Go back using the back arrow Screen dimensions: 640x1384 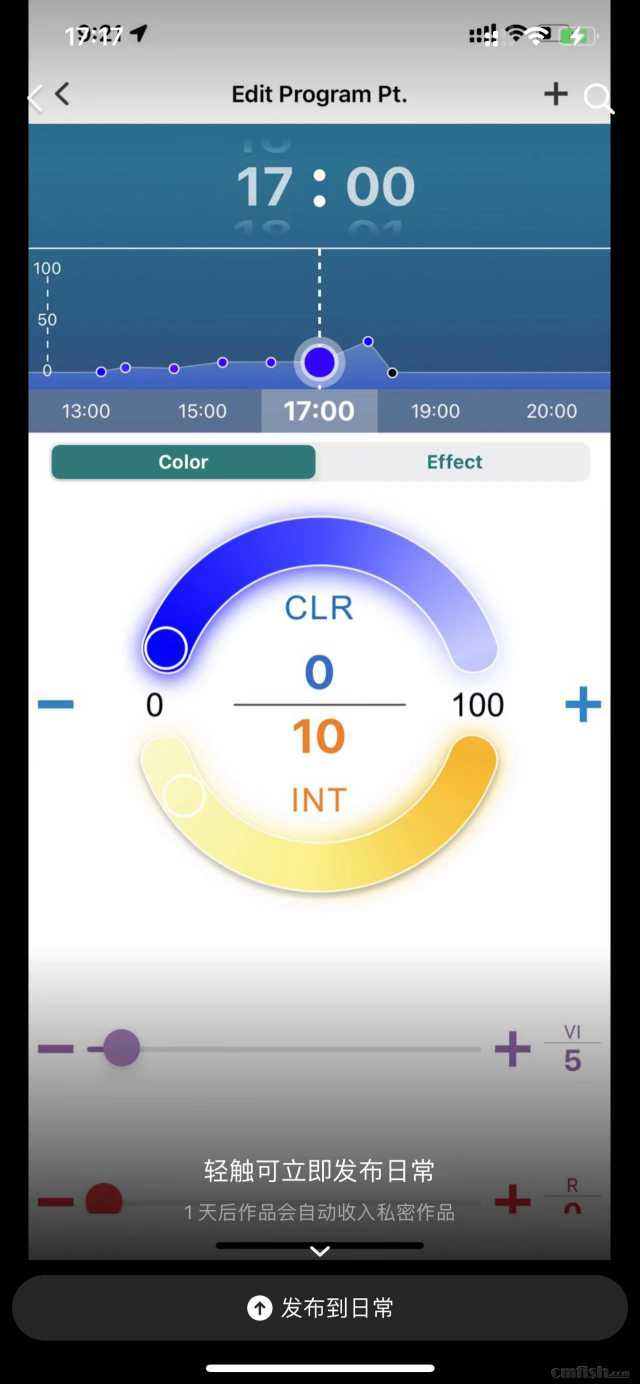[x=61, y=94]
